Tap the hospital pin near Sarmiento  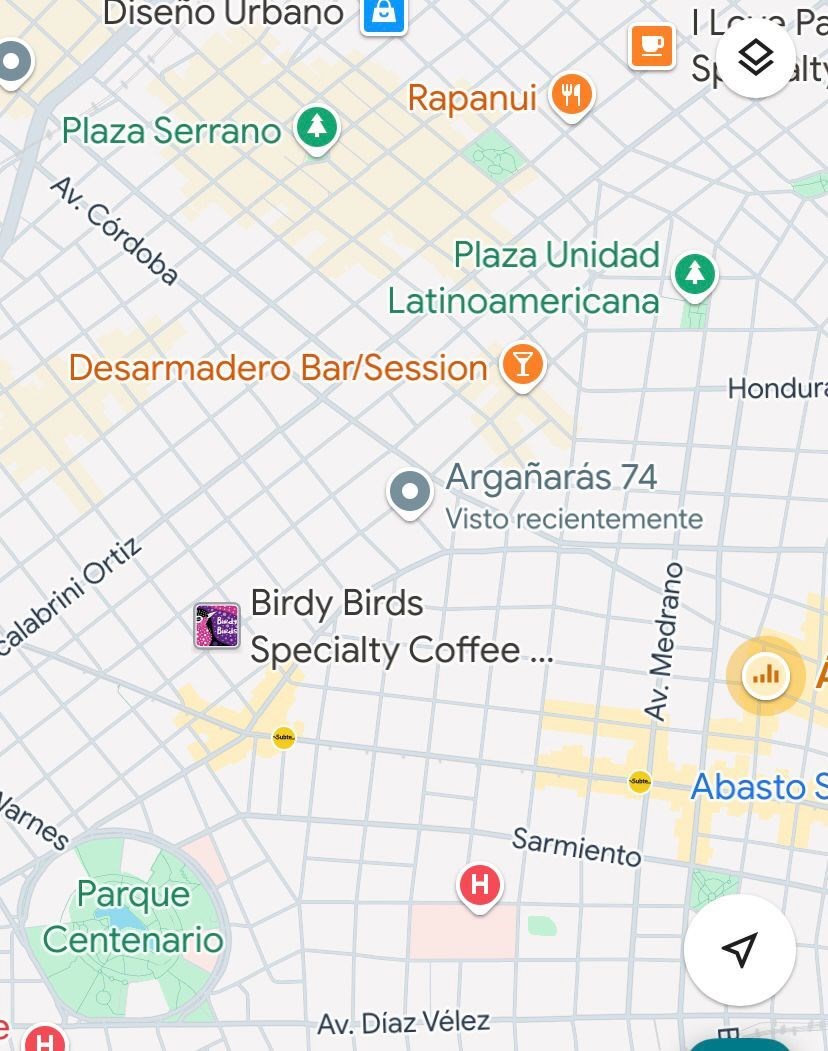[480, 885]
